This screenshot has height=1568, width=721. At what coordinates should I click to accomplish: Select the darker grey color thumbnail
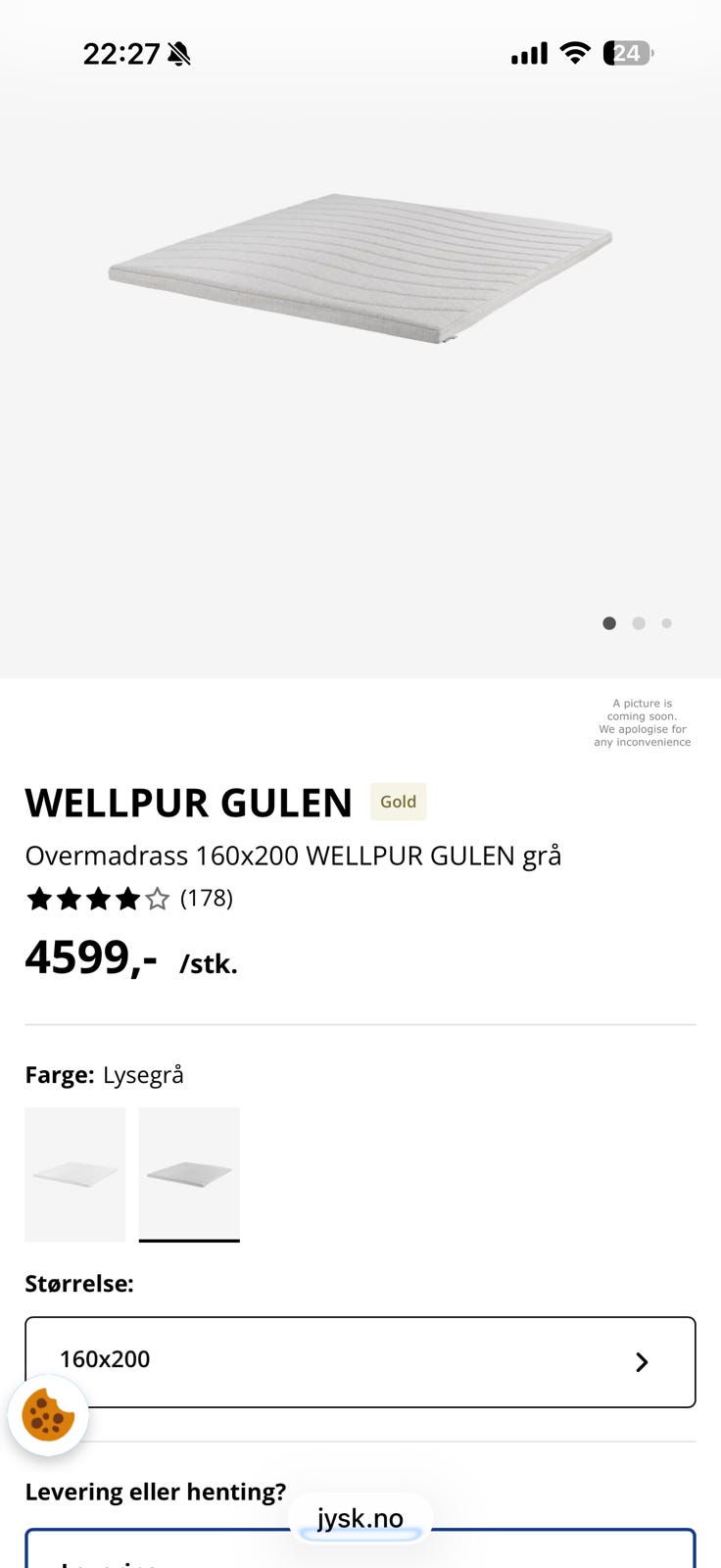point(189,1174)
